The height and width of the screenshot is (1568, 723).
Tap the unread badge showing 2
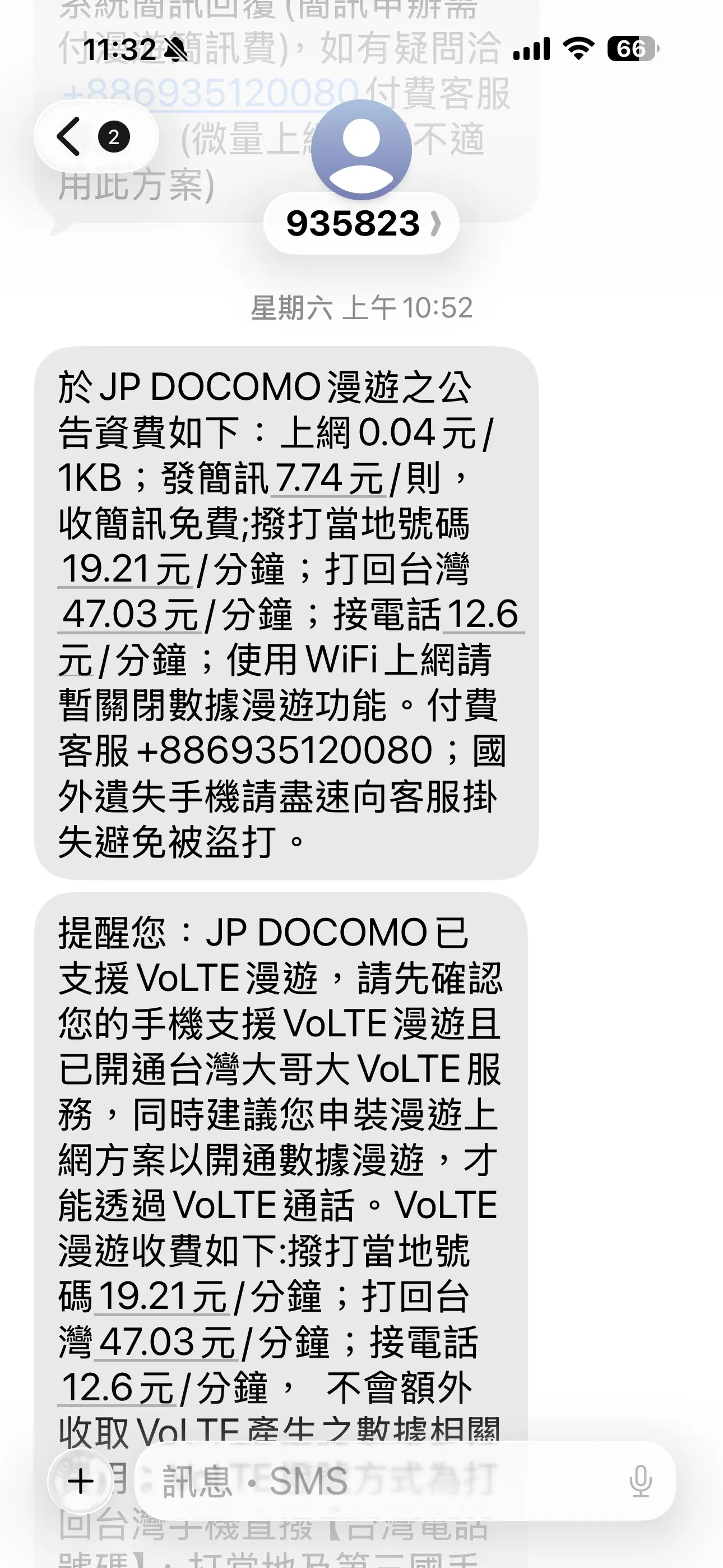[113, 137]
